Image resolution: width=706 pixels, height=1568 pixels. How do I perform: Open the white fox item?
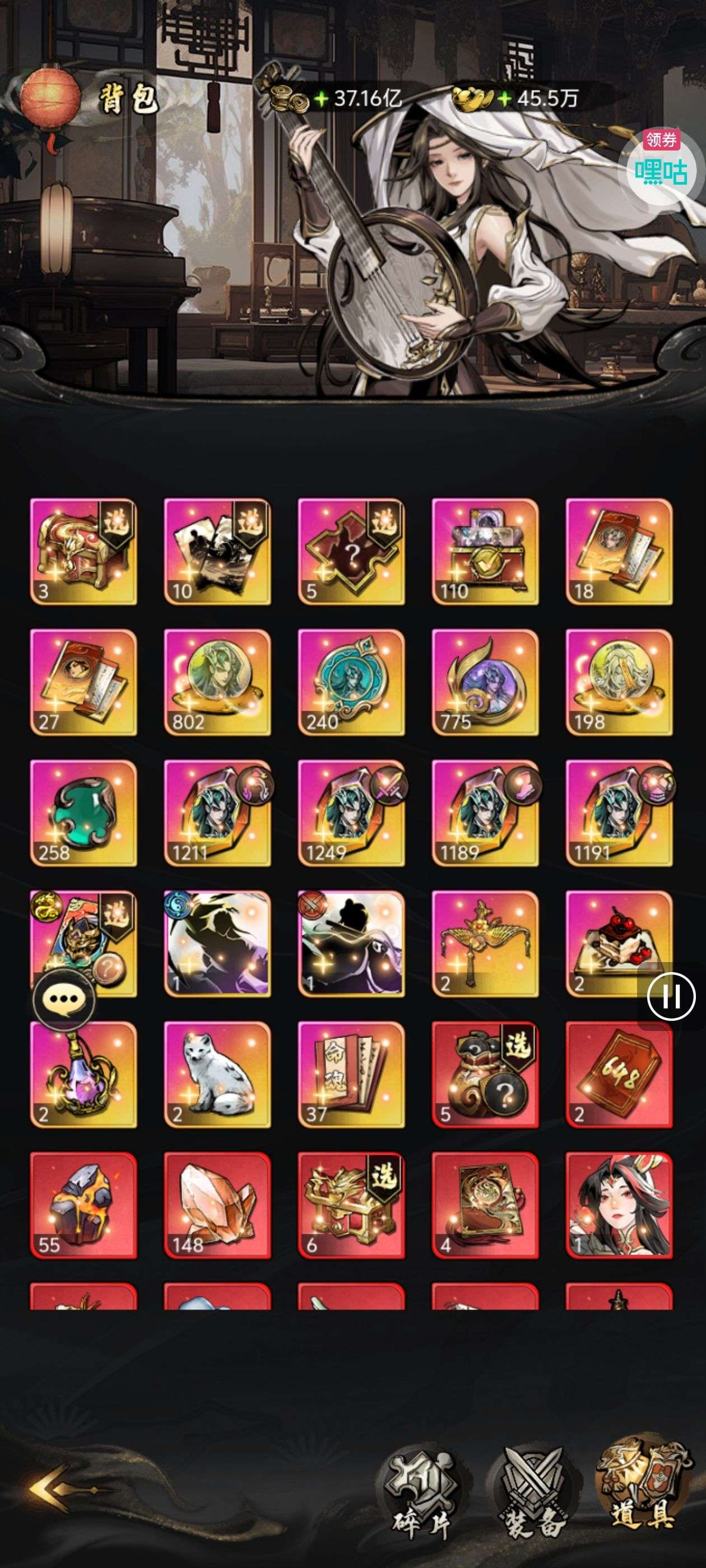217,1074
